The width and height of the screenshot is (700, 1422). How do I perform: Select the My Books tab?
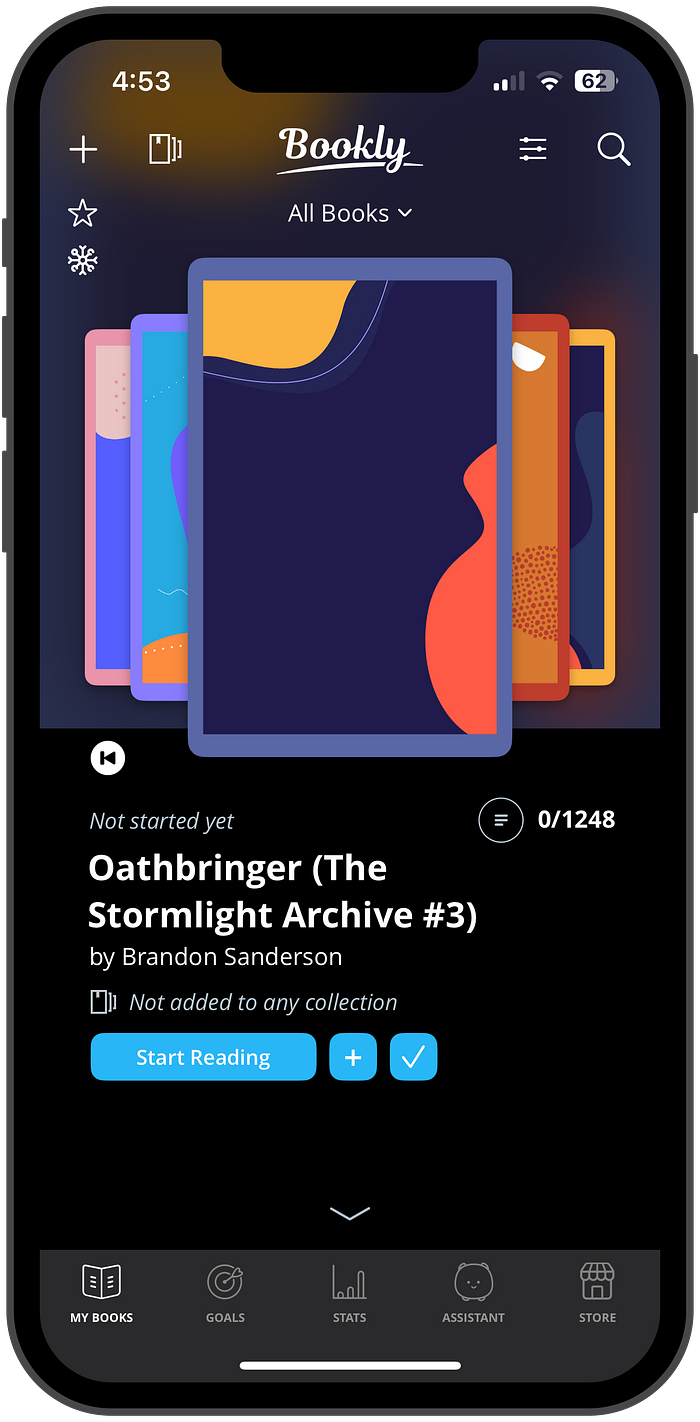[x=101, y=1294]
